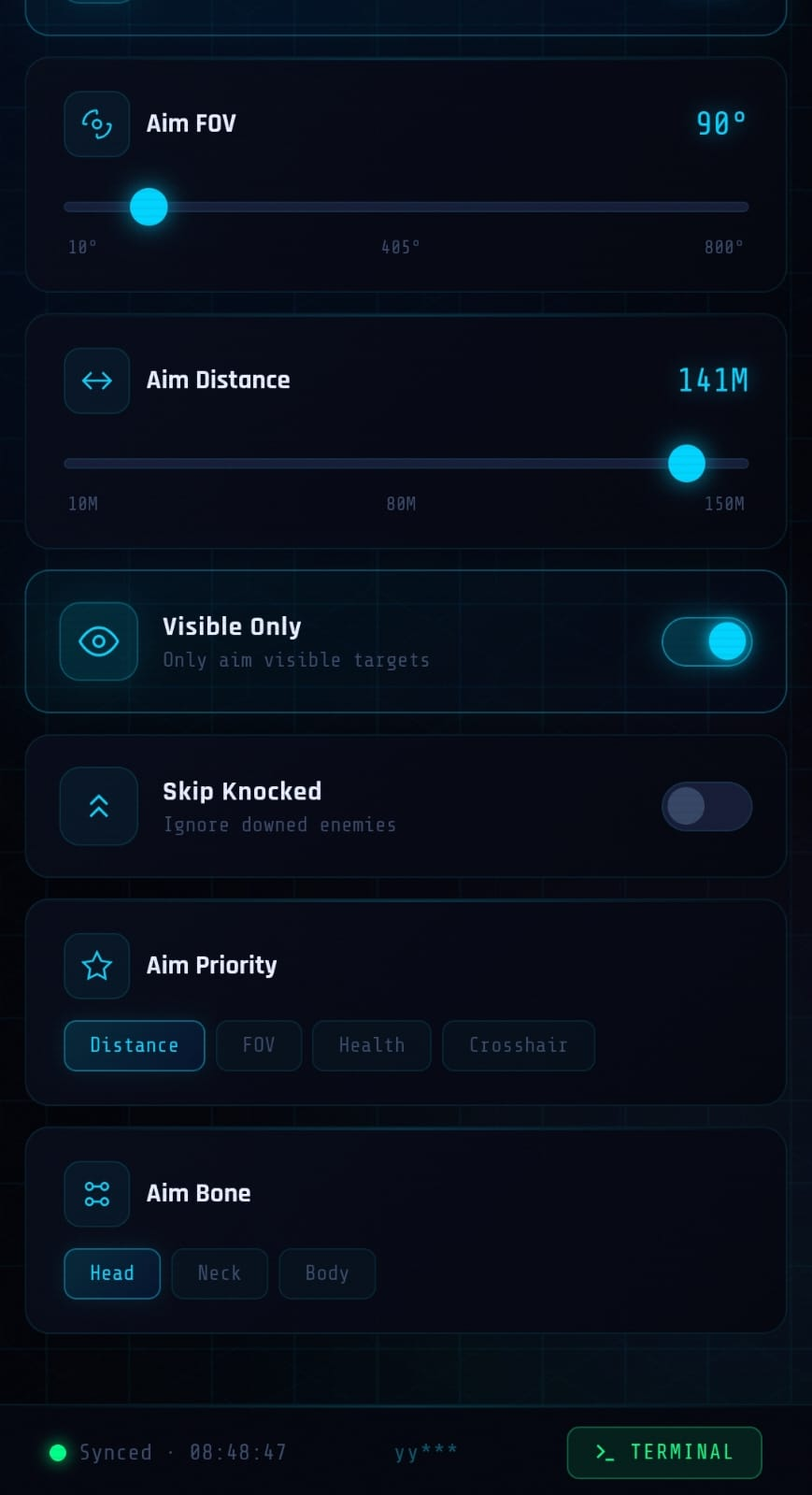Enable the Skip Knocked toggle
Image resolution: width=812 pixels, height=1495 pixels.
(x=706, y=807)
